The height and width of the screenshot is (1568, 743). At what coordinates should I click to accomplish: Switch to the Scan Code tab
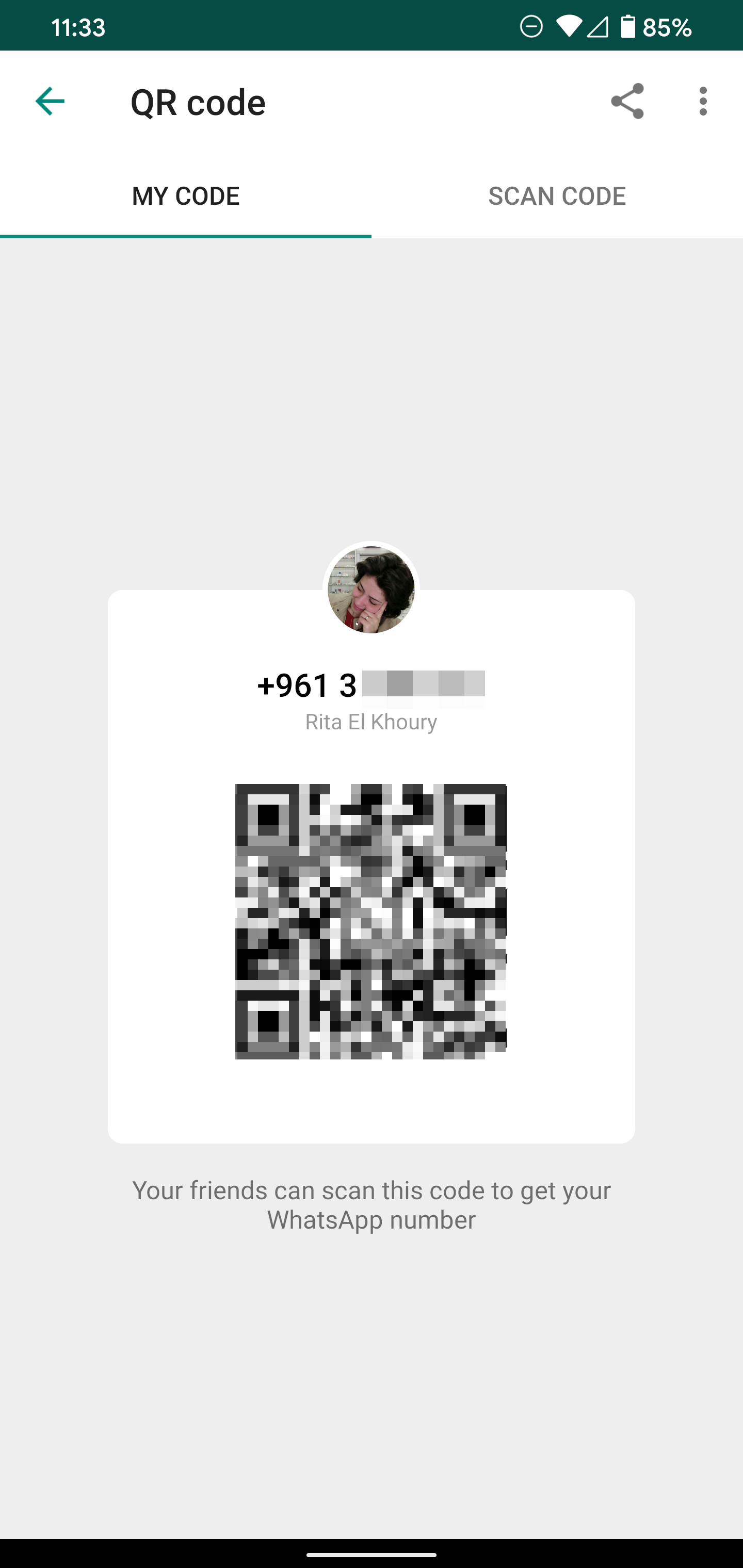[x=557, y=196]
